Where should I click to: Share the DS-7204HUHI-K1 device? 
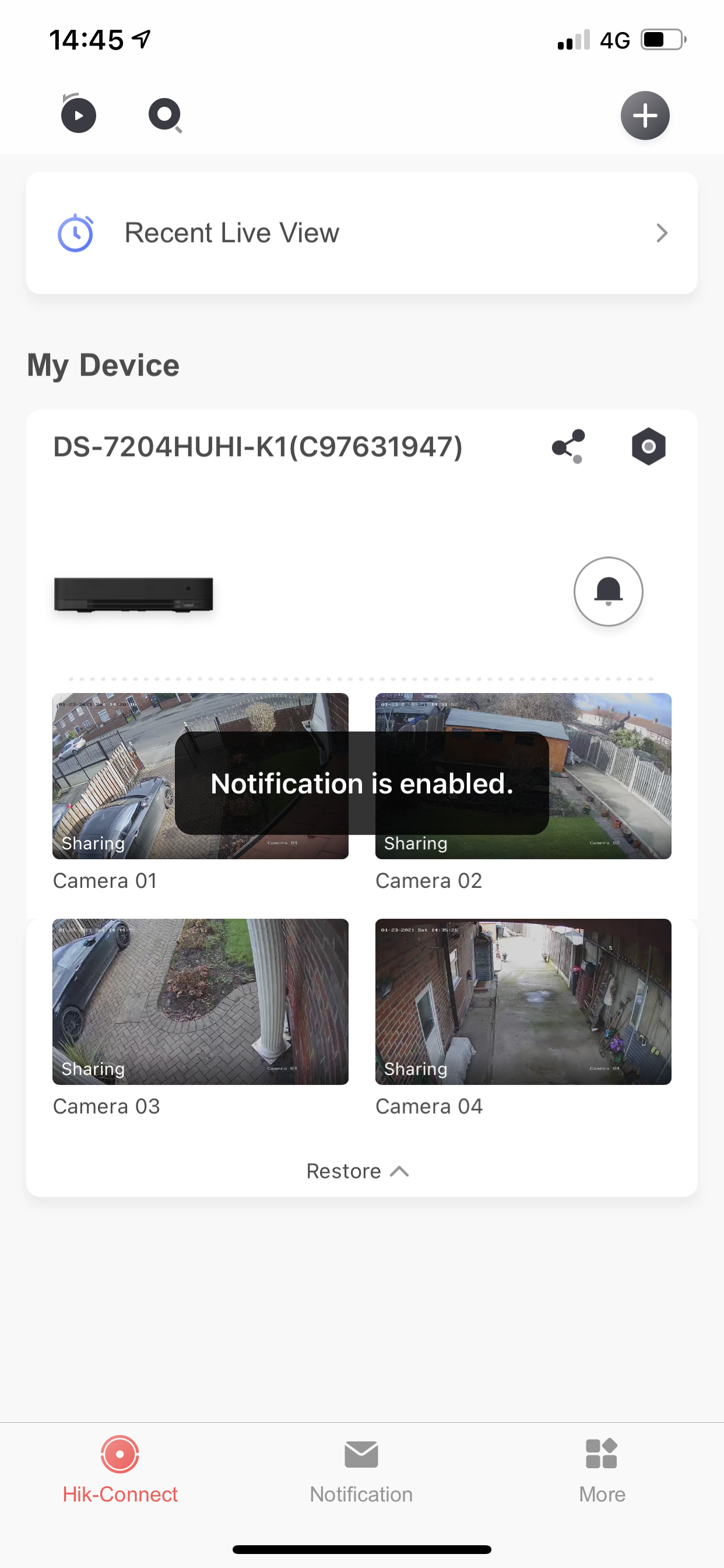tap(568, 446)
